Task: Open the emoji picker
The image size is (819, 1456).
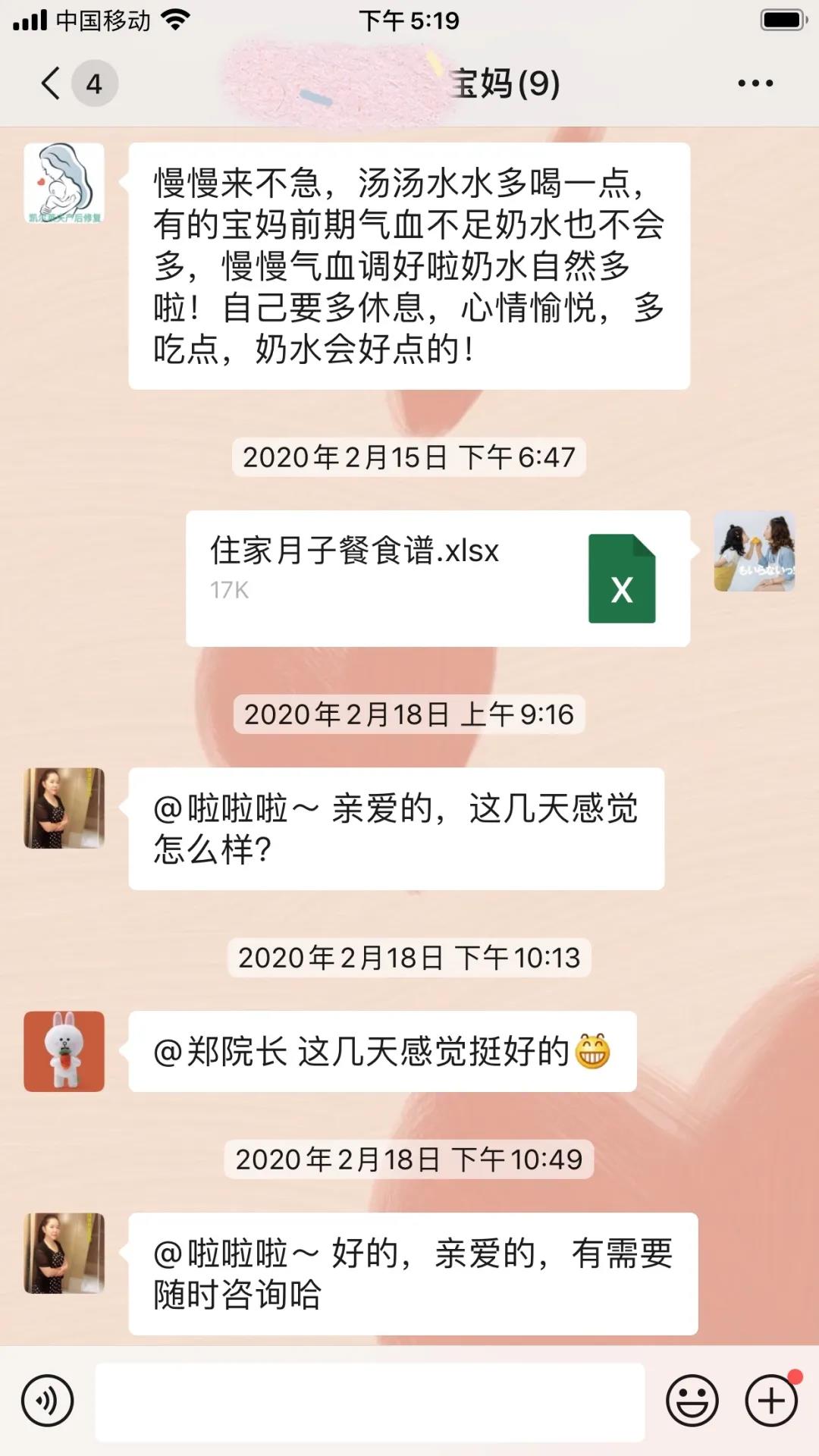Action: (x=692, y=1401)
